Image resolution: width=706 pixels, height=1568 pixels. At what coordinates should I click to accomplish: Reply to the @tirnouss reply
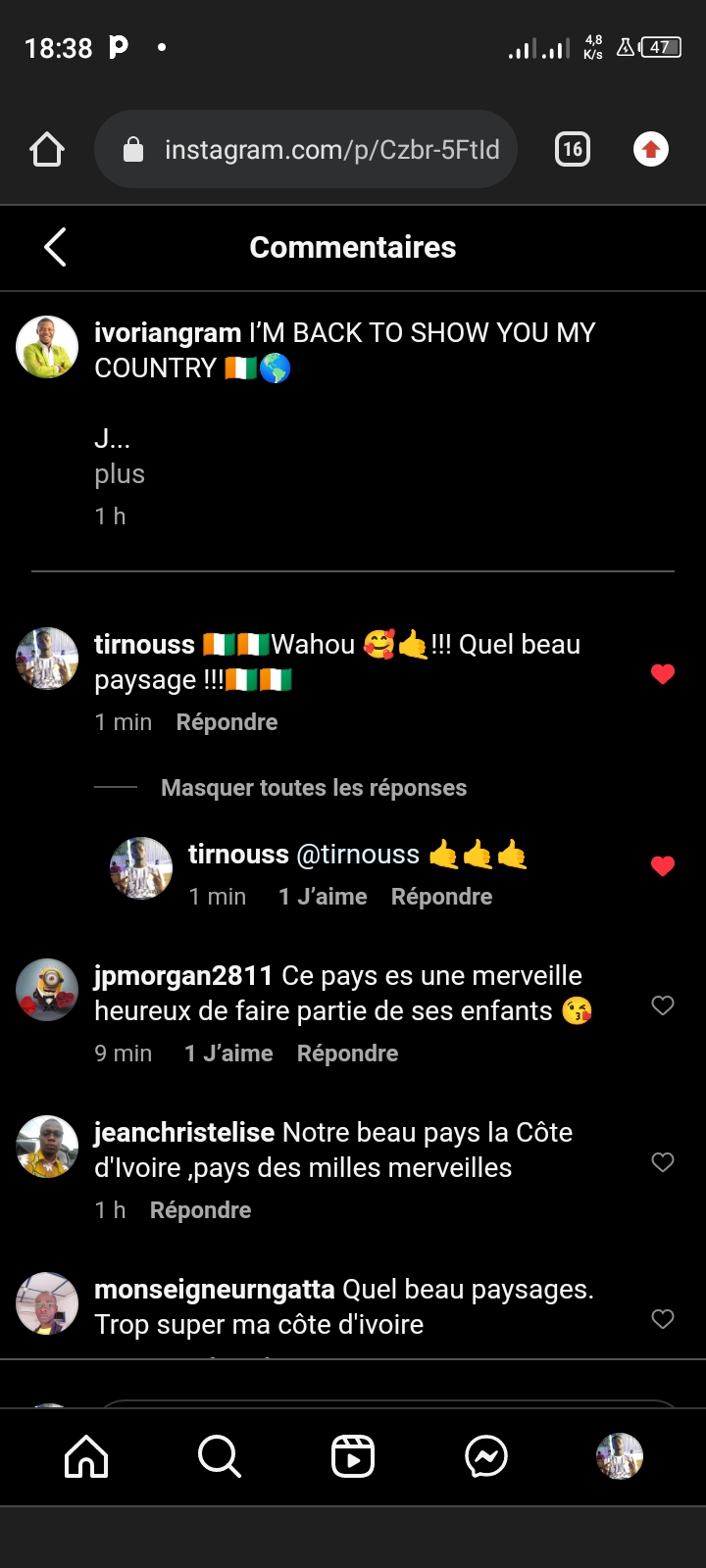coord(441,897)
